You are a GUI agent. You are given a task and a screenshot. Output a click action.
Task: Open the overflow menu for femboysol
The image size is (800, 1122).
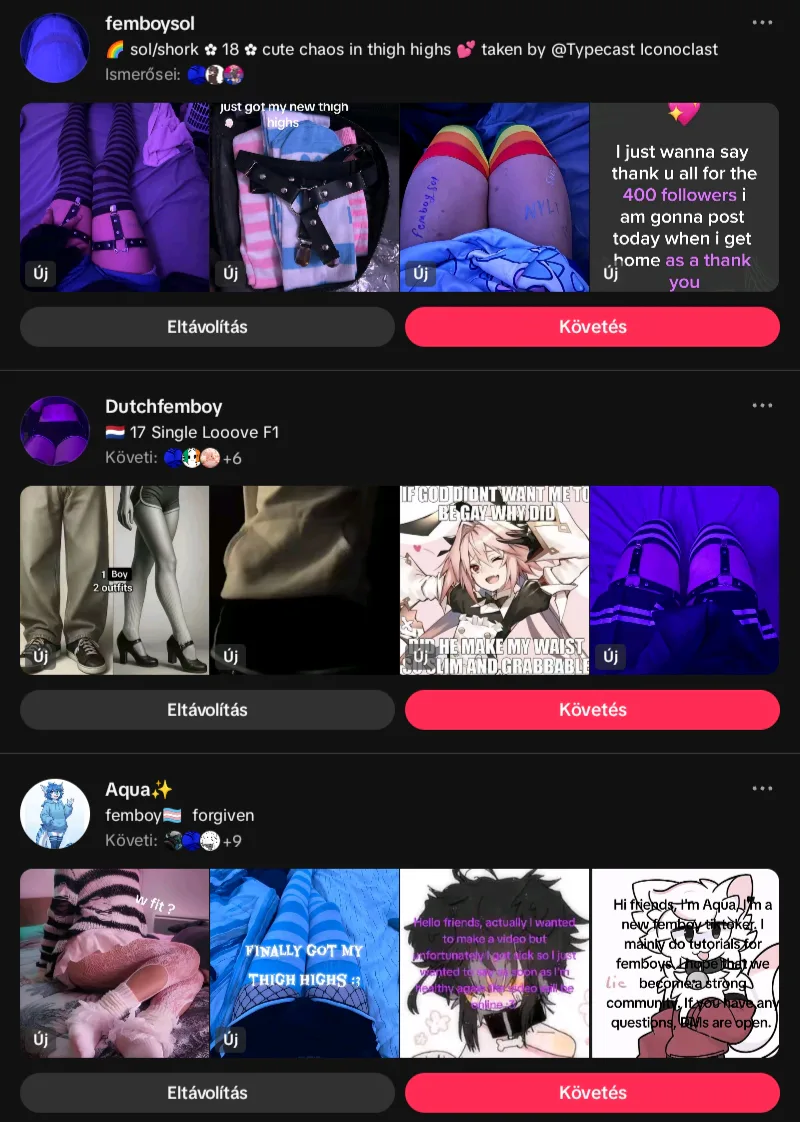tap(762, 23)
